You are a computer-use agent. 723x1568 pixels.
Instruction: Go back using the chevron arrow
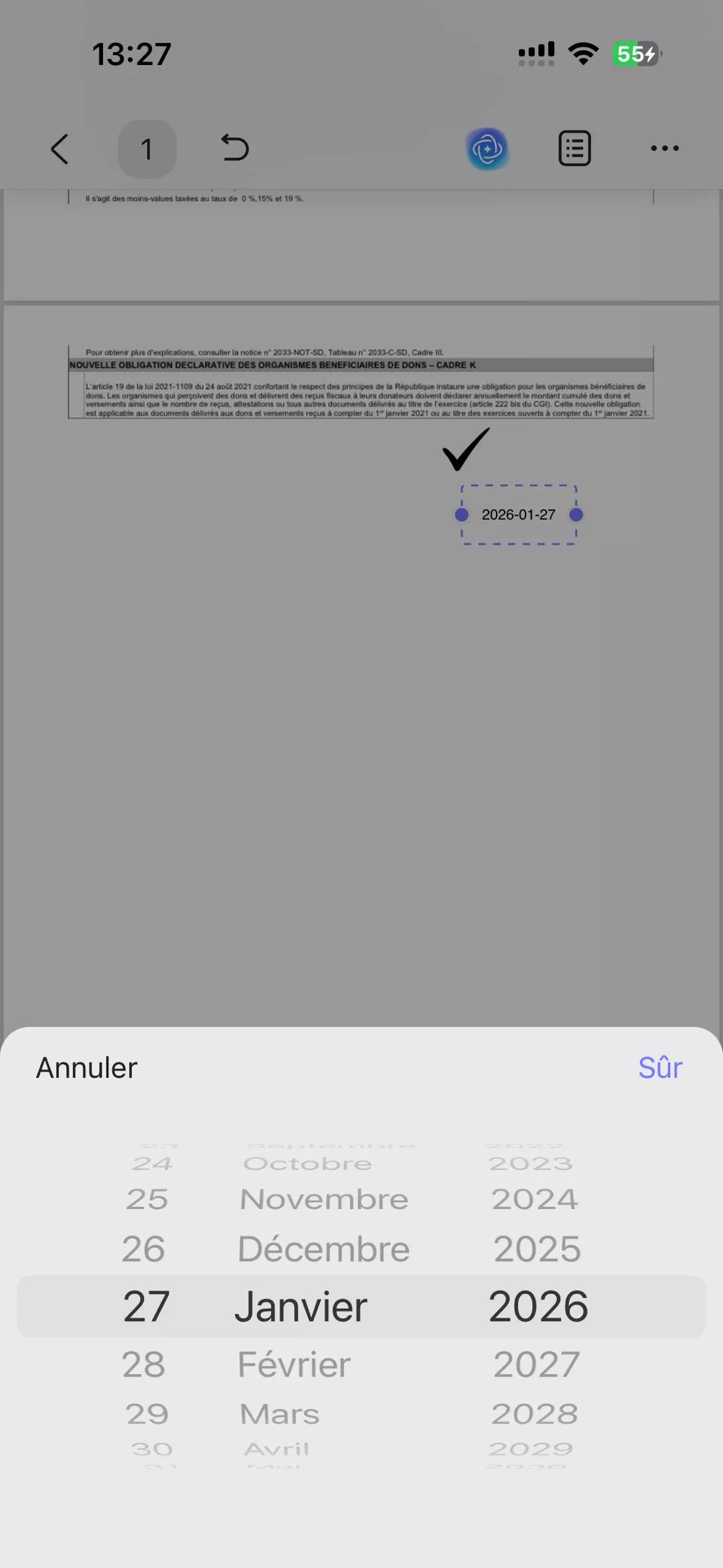(x=60, y=148)
